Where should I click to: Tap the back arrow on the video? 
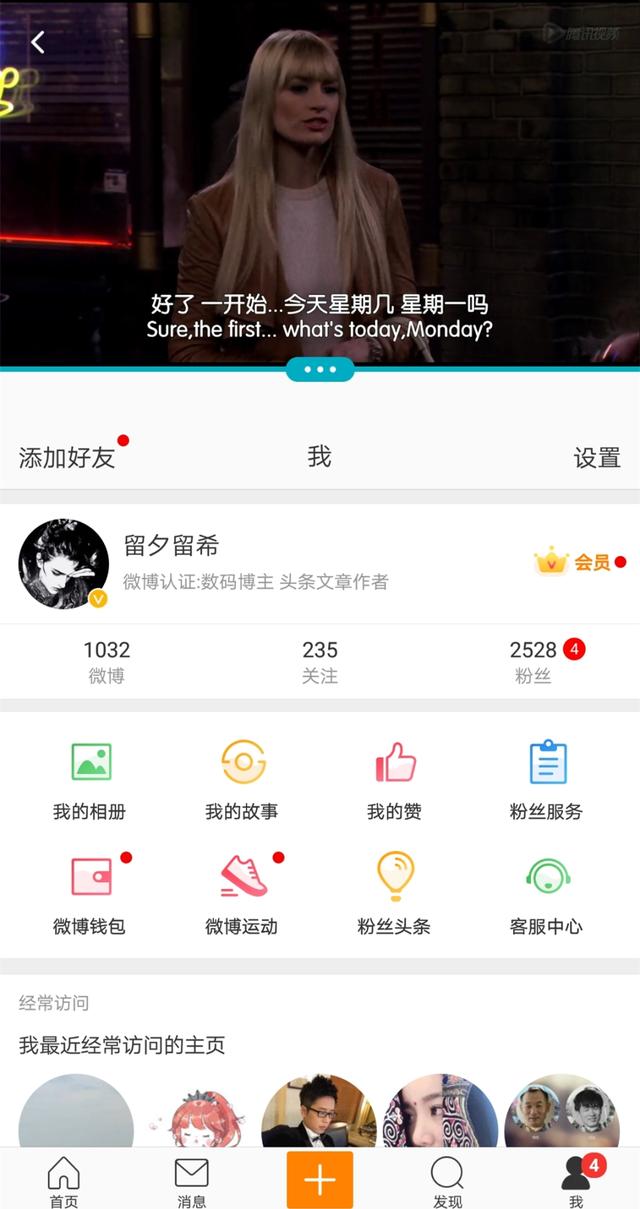pyautogui.click(x=38, y=42)
